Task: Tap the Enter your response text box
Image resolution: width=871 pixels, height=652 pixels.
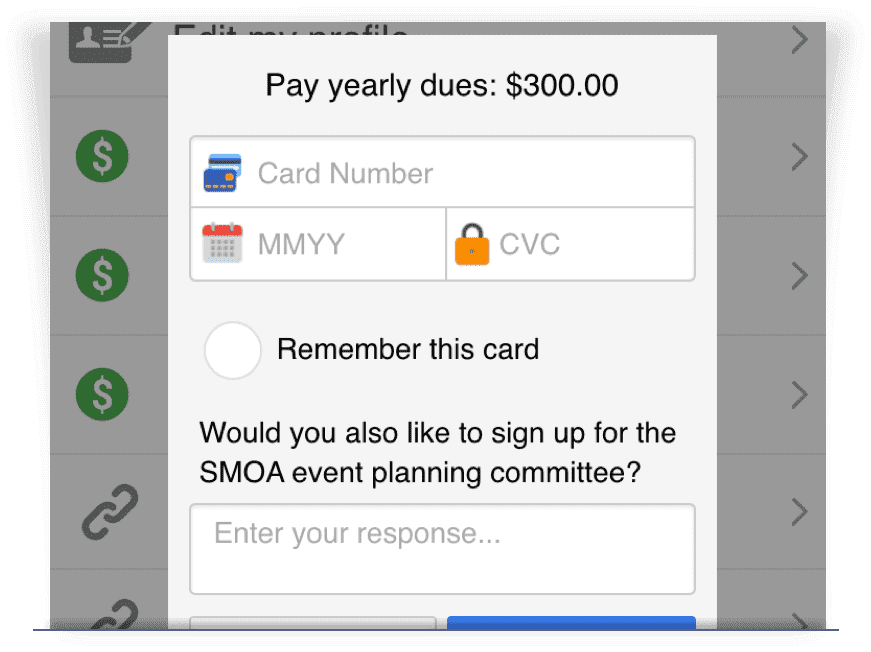Action: click(442, 549)
